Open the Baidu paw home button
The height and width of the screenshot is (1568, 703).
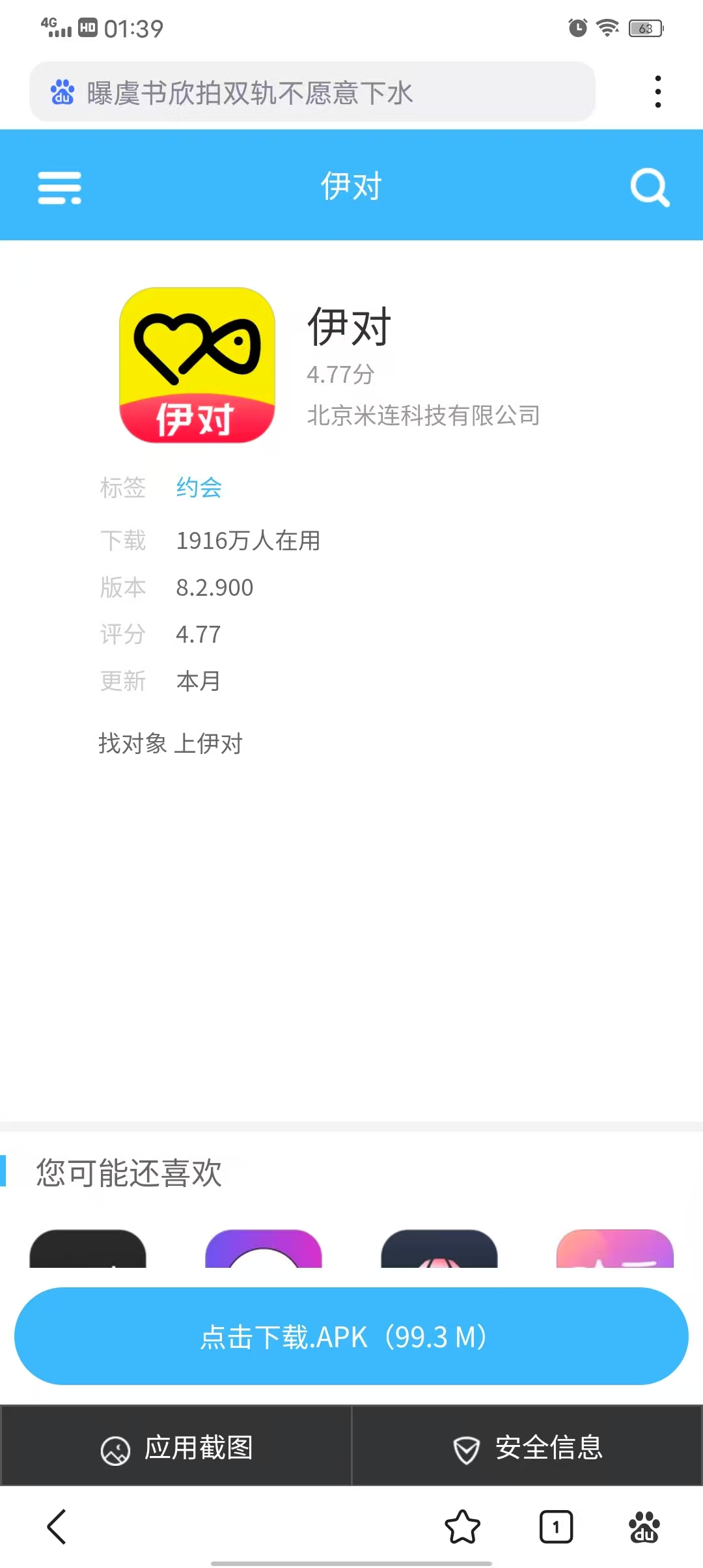[x=644, y=1526]
